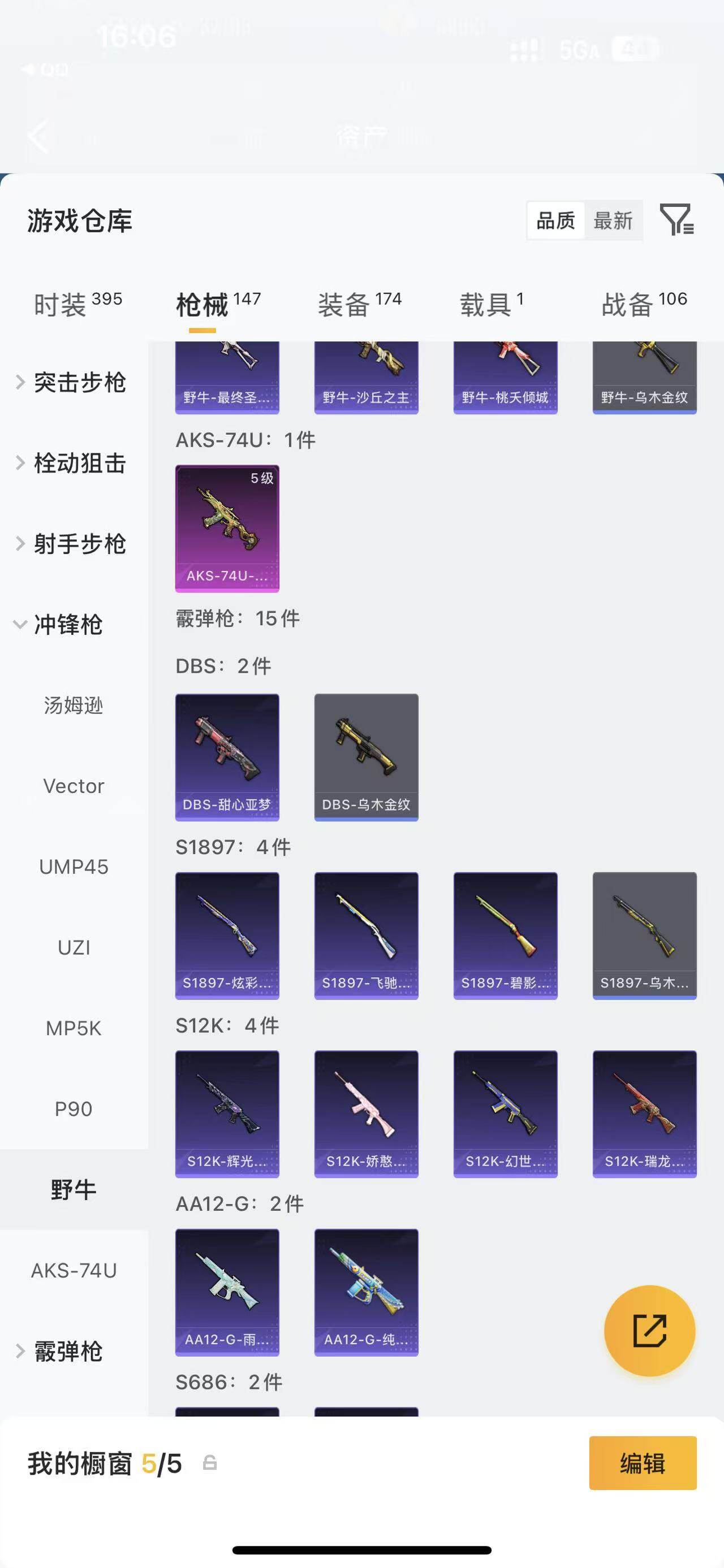Edit my showcase with 编辑
The image size is (724, 1568).
(643, 1463)
